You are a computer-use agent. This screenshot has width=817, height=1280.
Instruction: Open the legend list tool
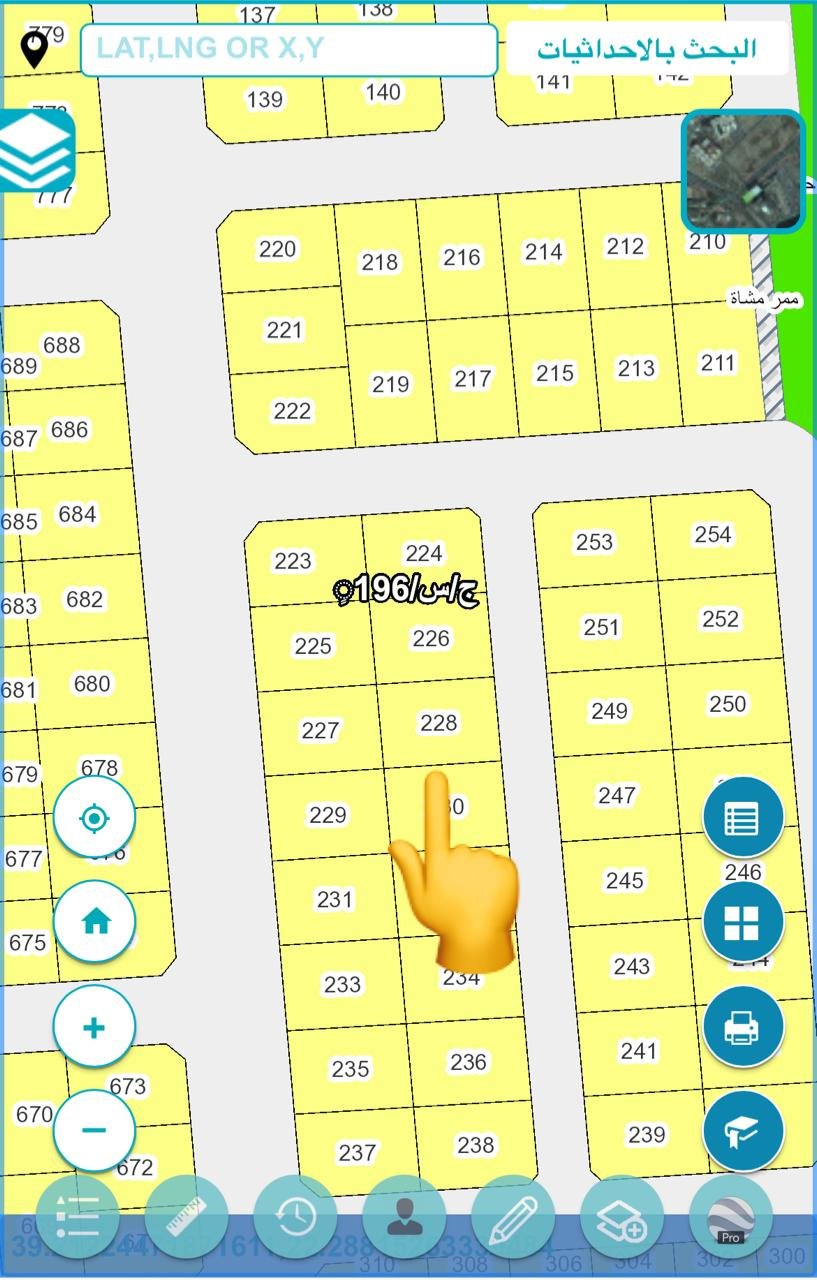point(78,1216)
